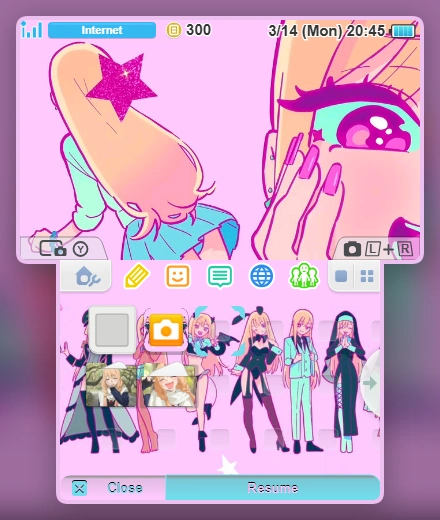The width and height of the screenshot is (440, 520).
Task: Launch the Internet Browser globe icon
Action: (262, 276)
